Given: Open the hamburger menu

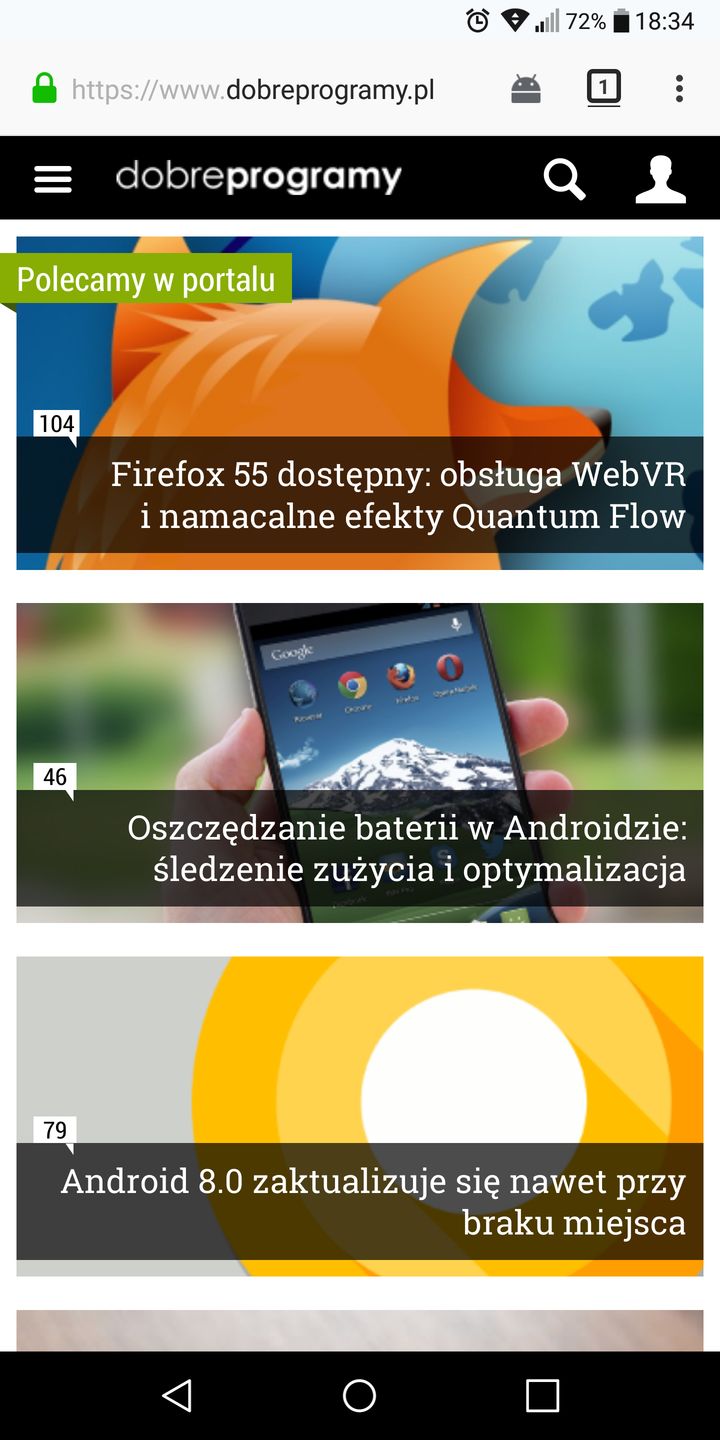Looking at the screenshot, I should coord(52,179).
